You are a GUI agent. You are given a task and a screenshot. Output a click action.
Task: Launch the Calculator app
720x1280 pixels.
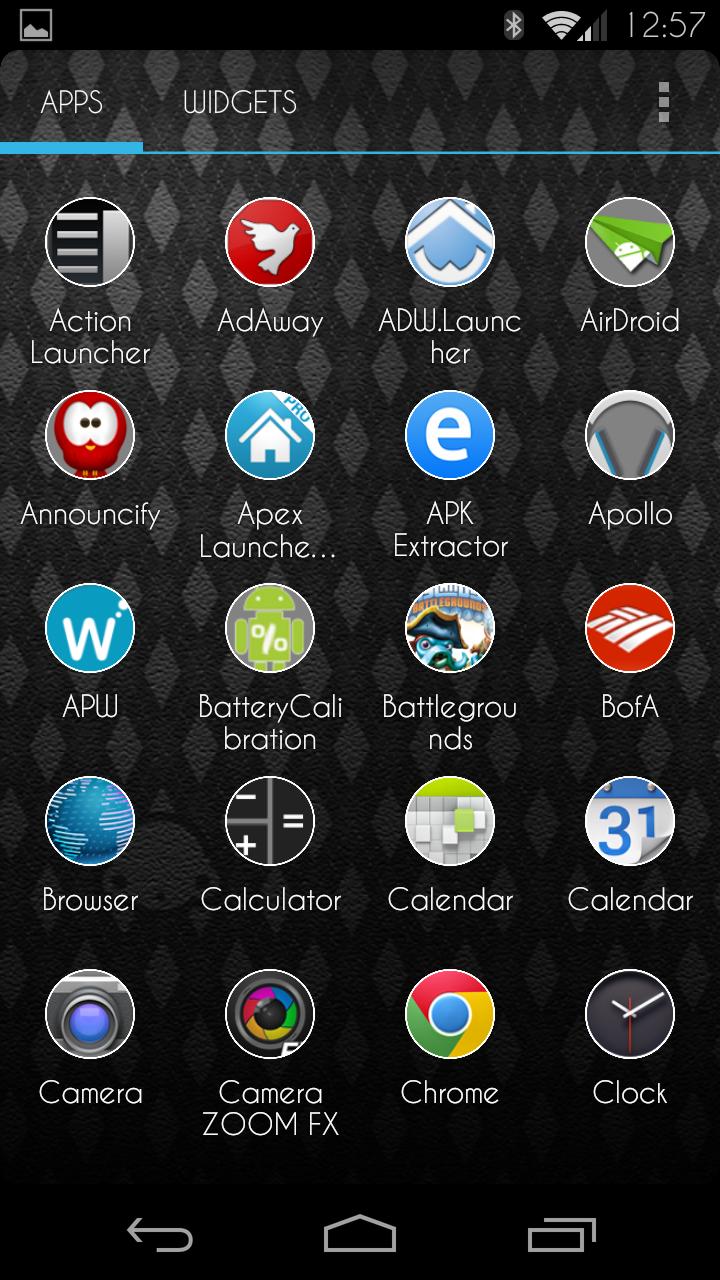point(270,821)
